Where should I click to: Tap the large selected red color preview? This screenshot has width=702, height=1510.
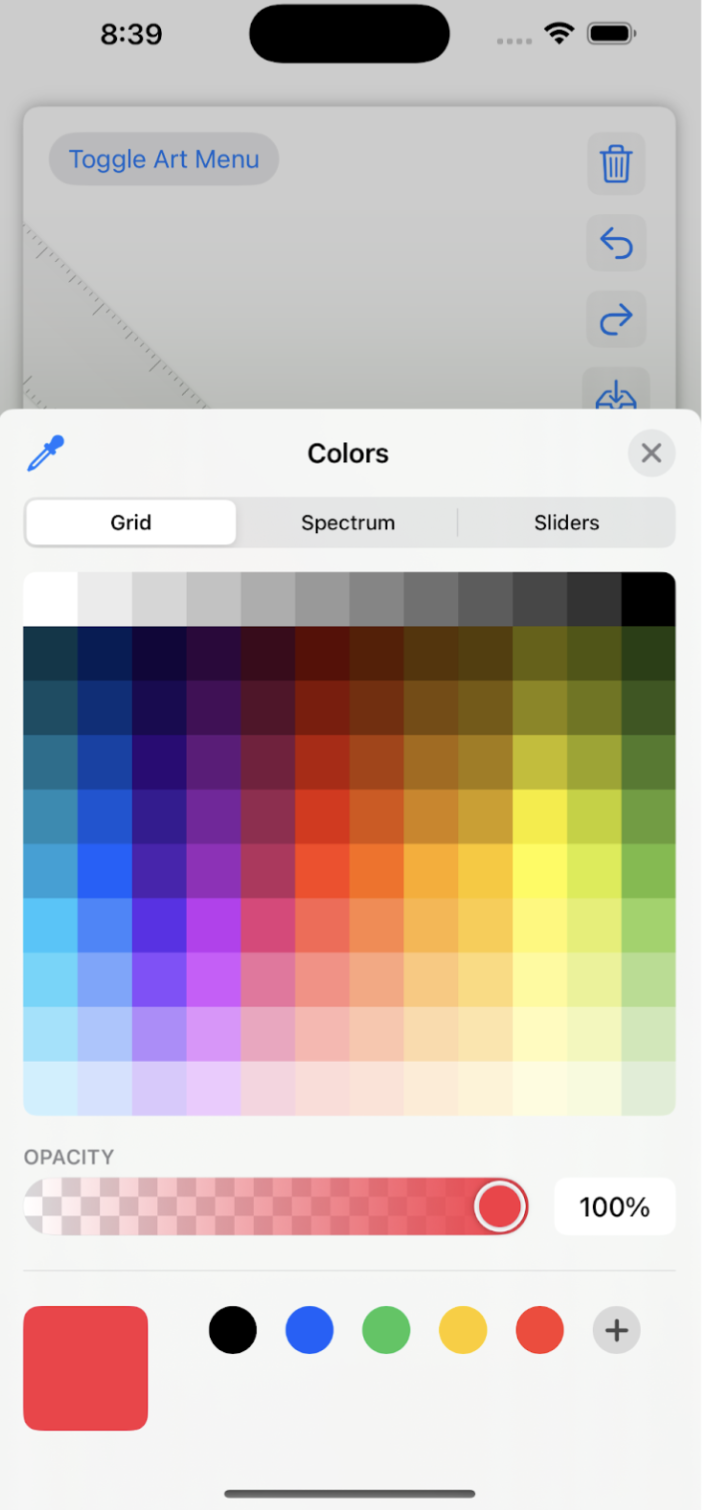pos(86,1367)
